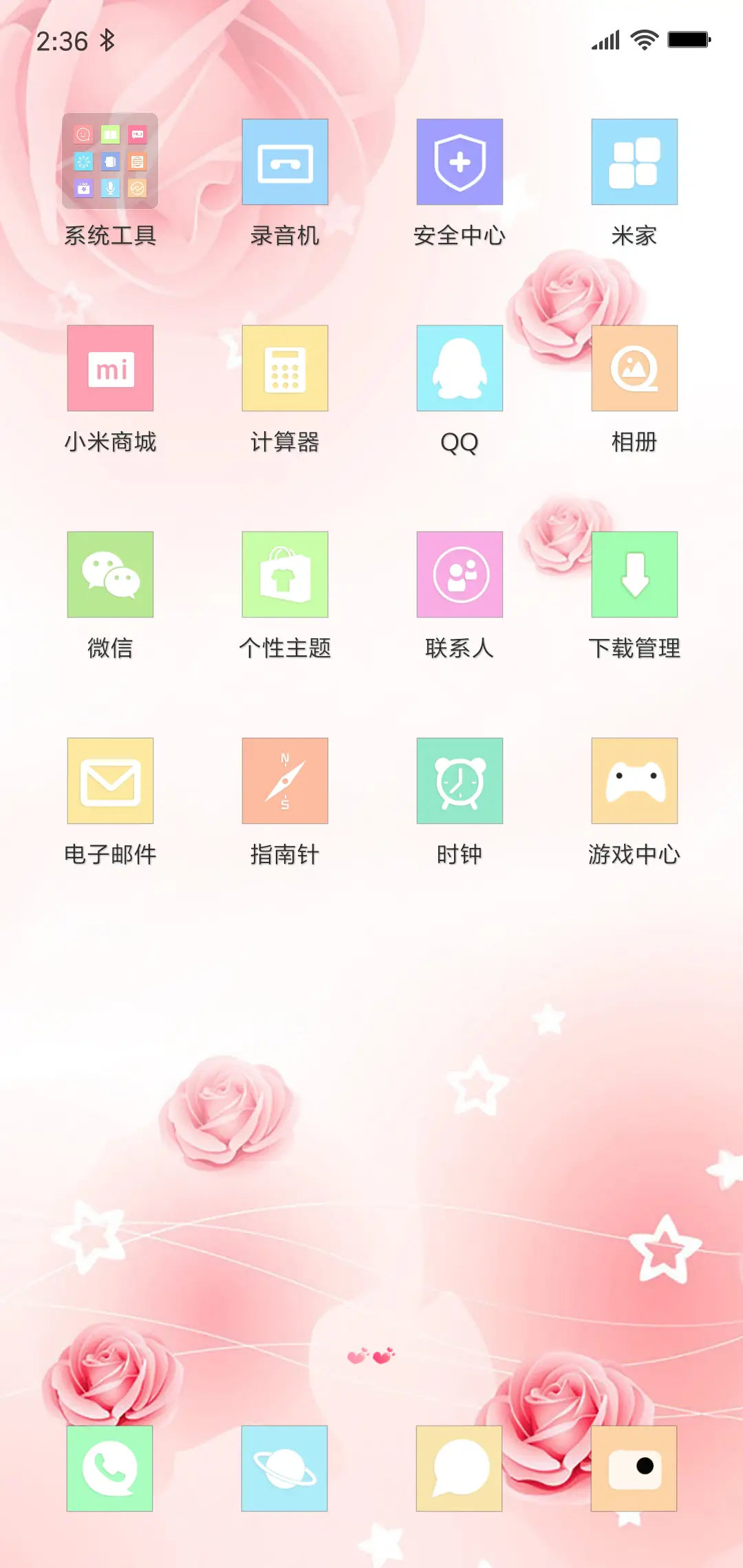Open the 系统工具 folder

pyautogui.click(x=110, y=162)
